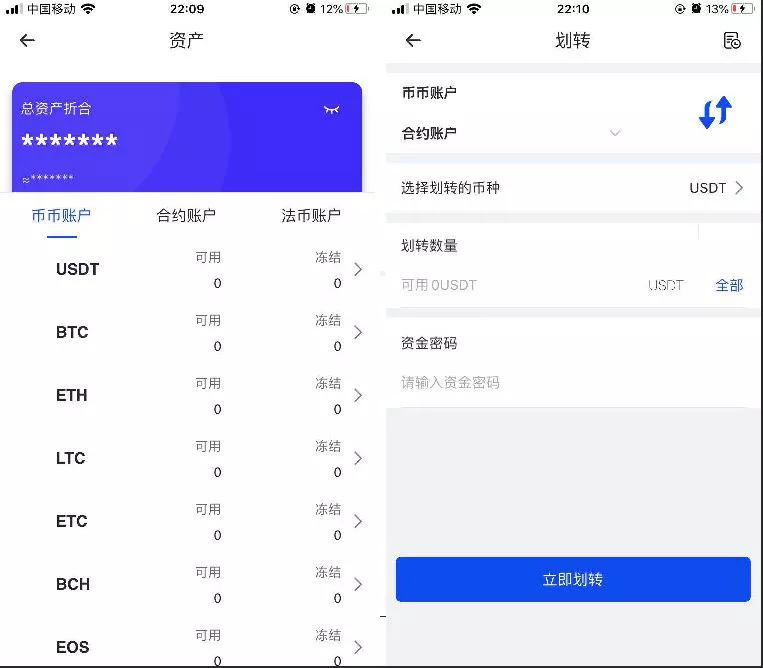Confirm with the 立即划转 button
Viewport: 763px width, 668px height.
(573, 580)
